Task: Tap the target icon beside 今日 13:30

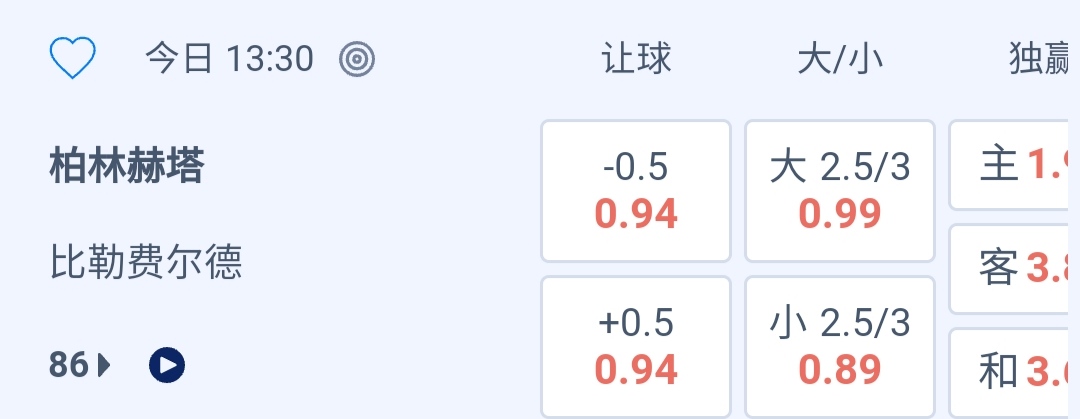Action: [x=357, y=60]
